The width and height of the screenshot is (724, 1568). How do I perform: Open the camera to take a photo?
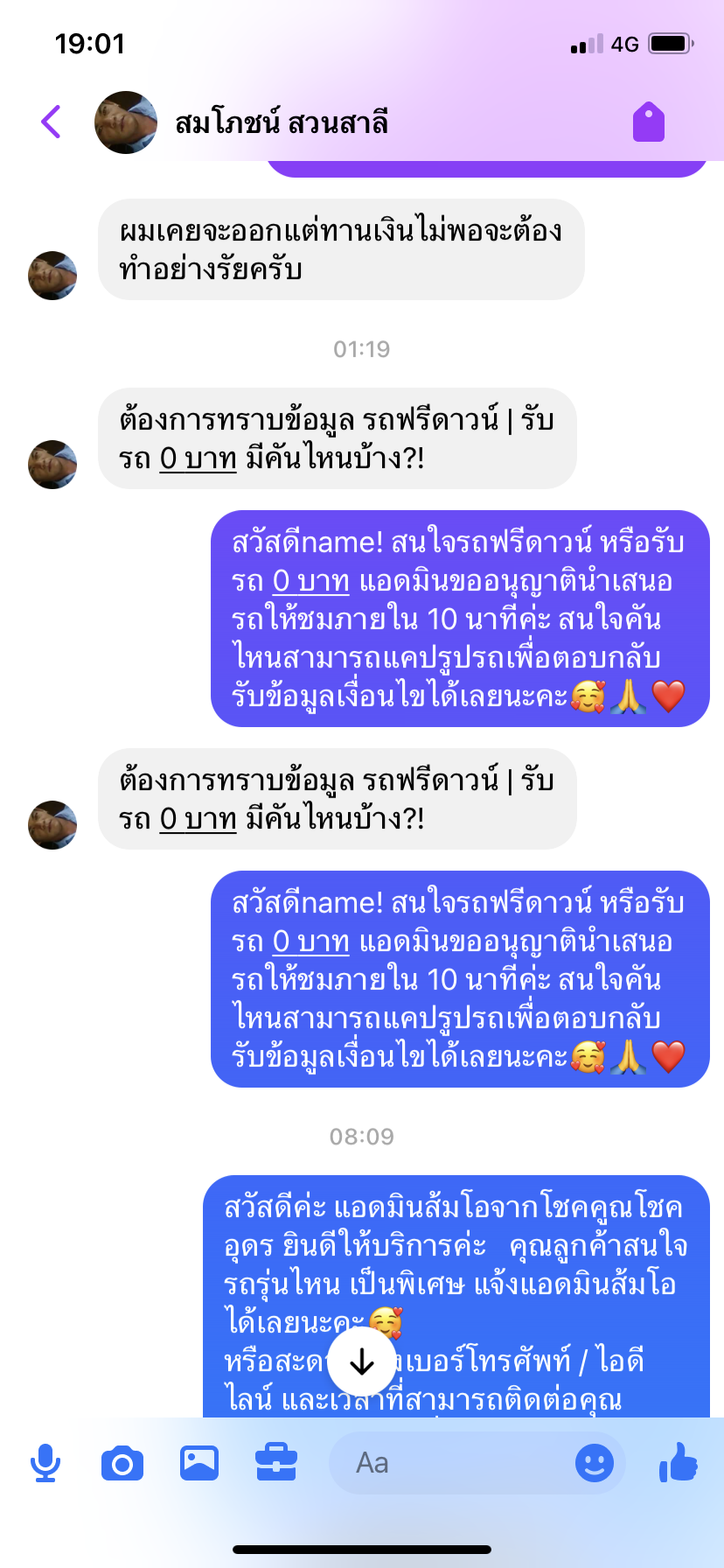coord(122,1463)
